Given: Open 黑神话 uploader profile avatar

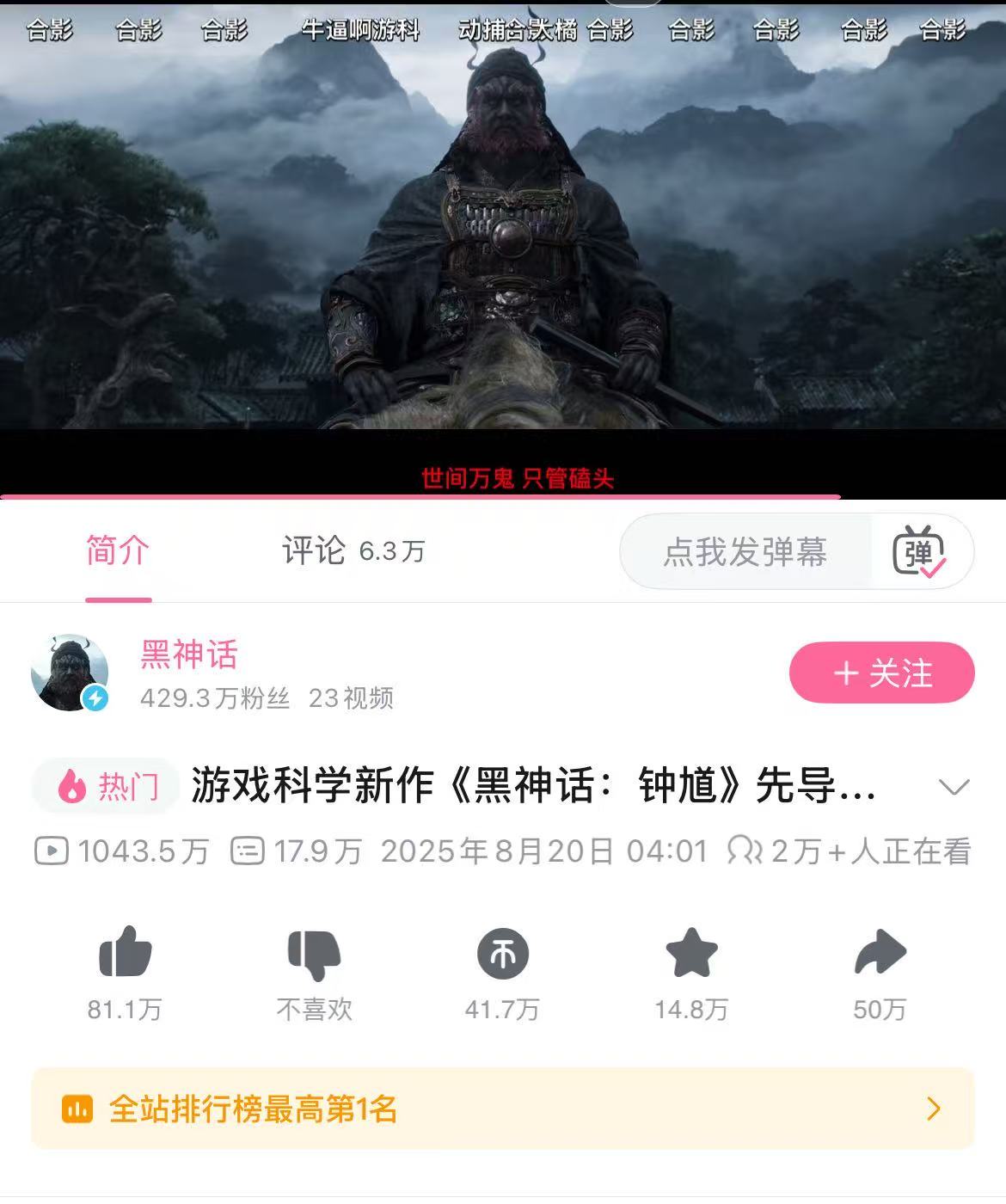Looking at the screenshot, I should click(x=70, y=673).
